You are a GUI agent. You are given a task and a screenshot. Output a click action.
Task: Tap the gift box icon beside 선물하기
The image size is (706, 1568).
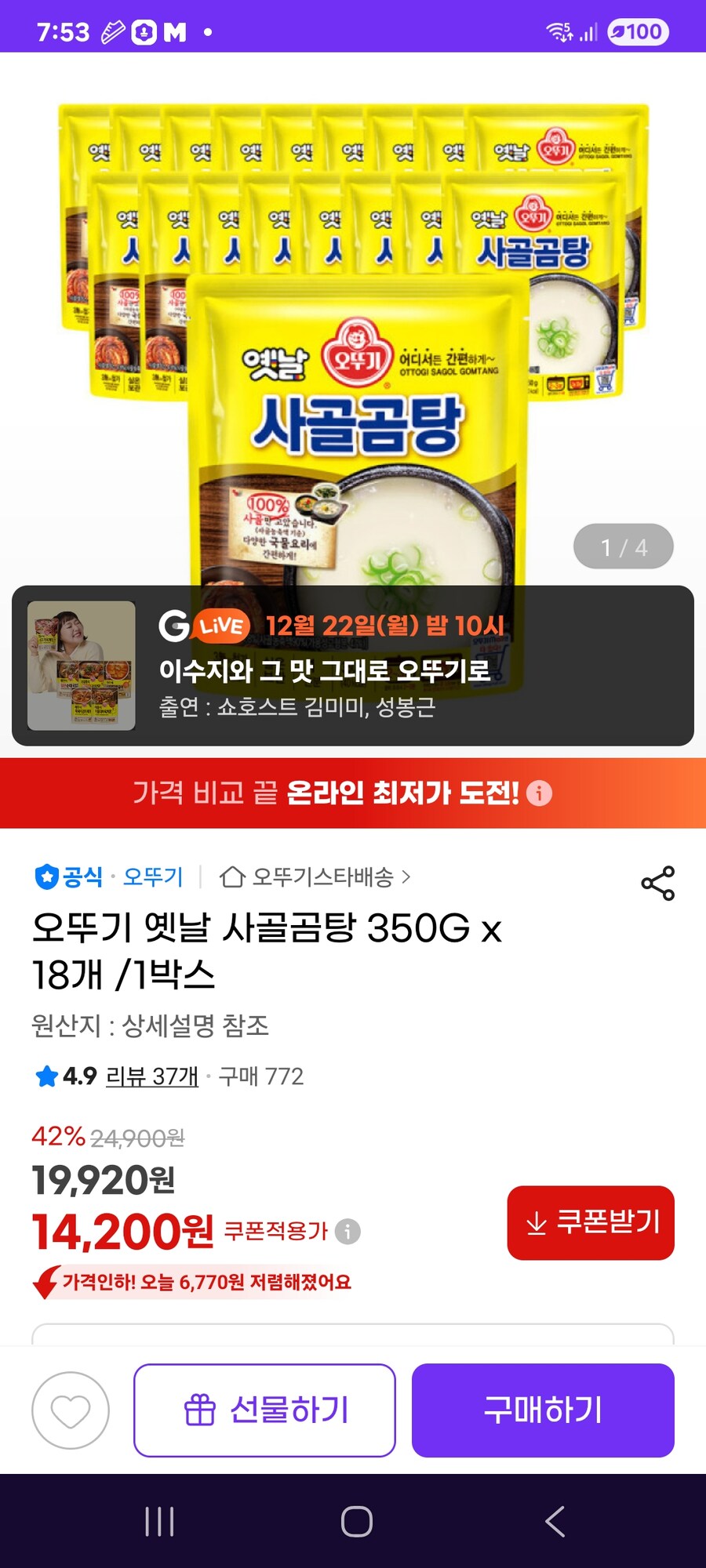click(201, 1408)
